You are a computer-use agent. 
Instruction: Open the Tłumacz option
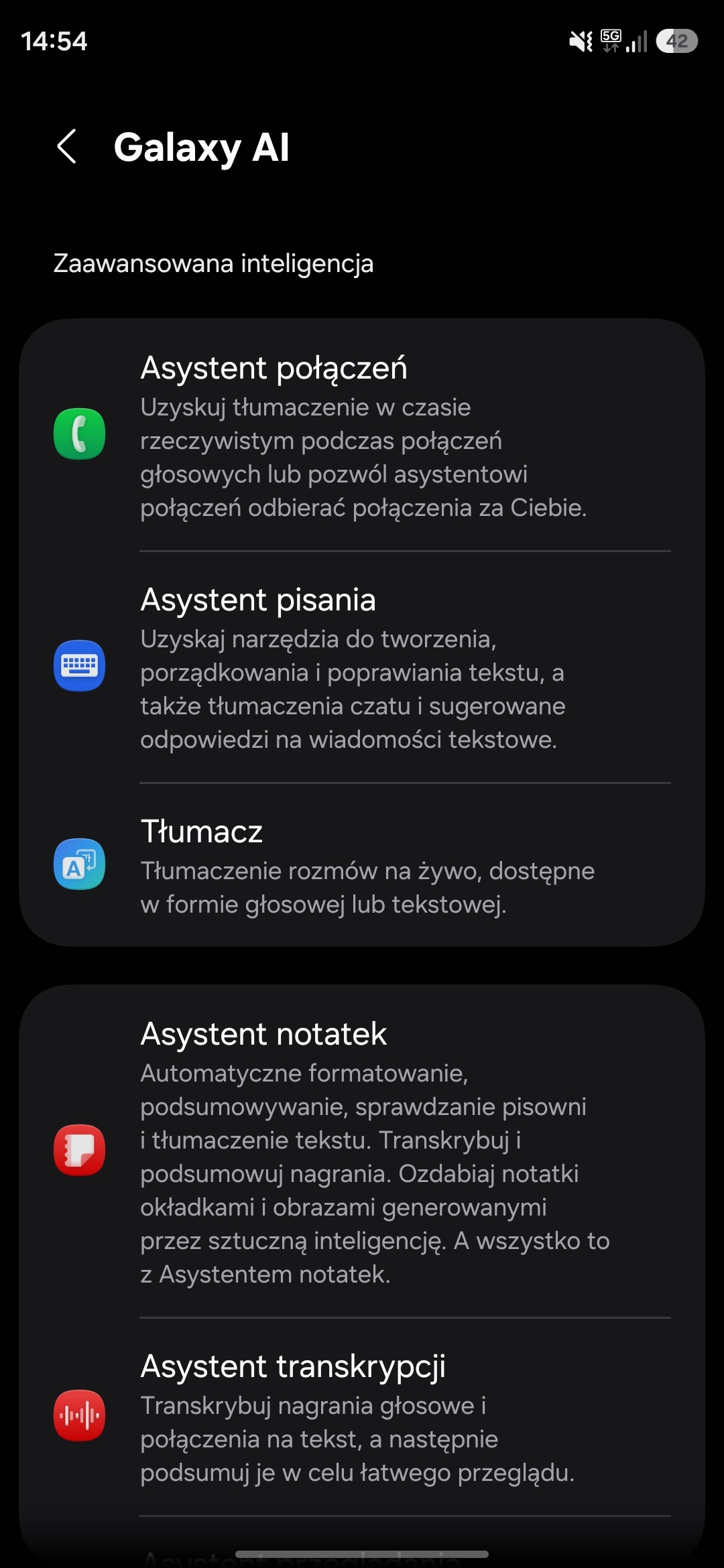coord(362,866)
